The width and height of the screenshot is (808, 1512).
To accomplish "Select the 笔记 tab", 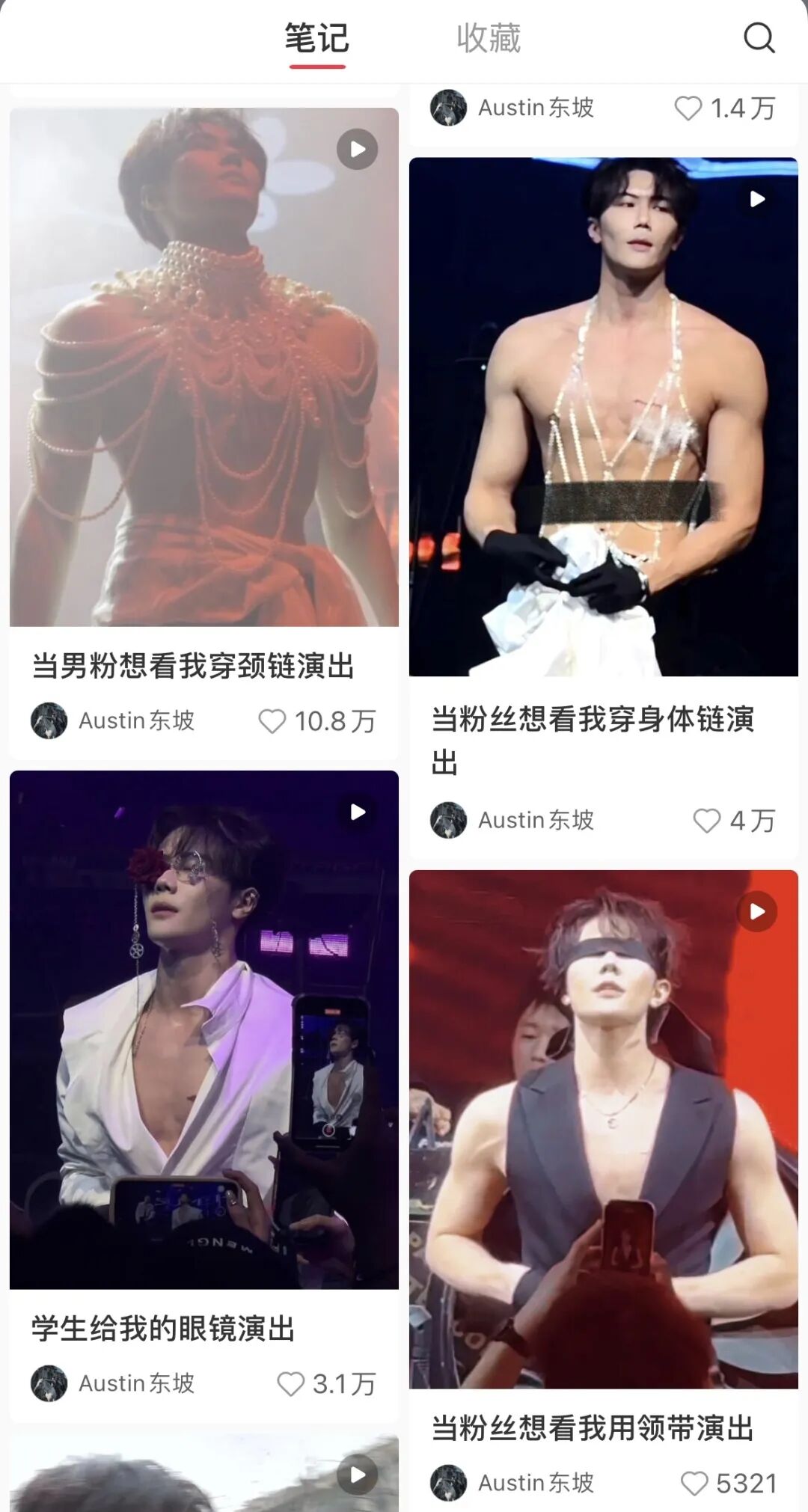I will (317, 39).
